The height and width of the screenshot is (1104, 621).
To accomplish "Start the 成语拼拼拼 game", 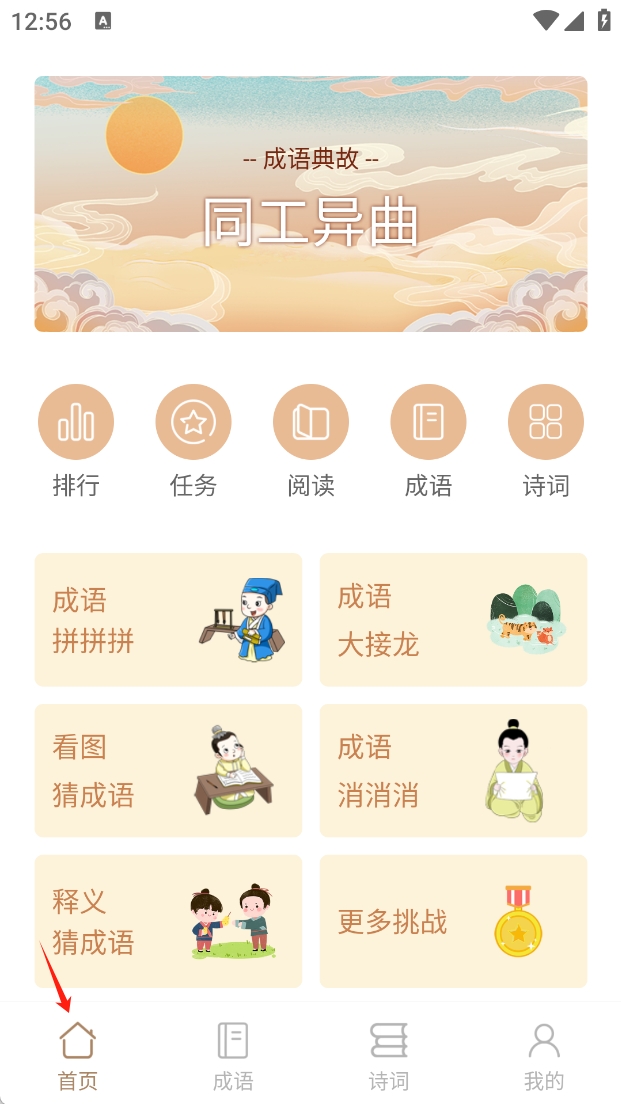I will tap(168, 620).
